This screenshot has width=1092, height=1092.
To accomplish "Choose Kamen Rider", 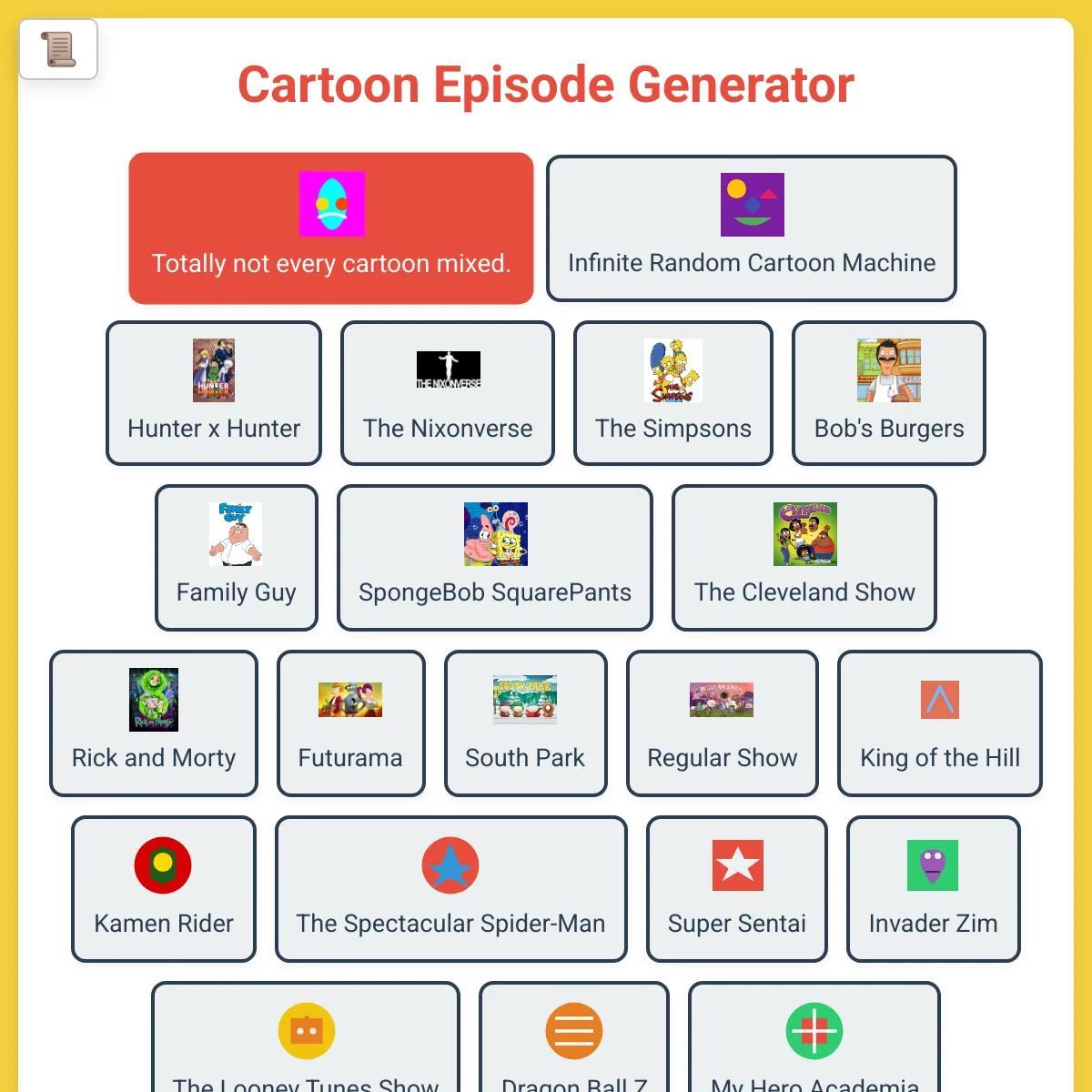I will tap(164, 889).
